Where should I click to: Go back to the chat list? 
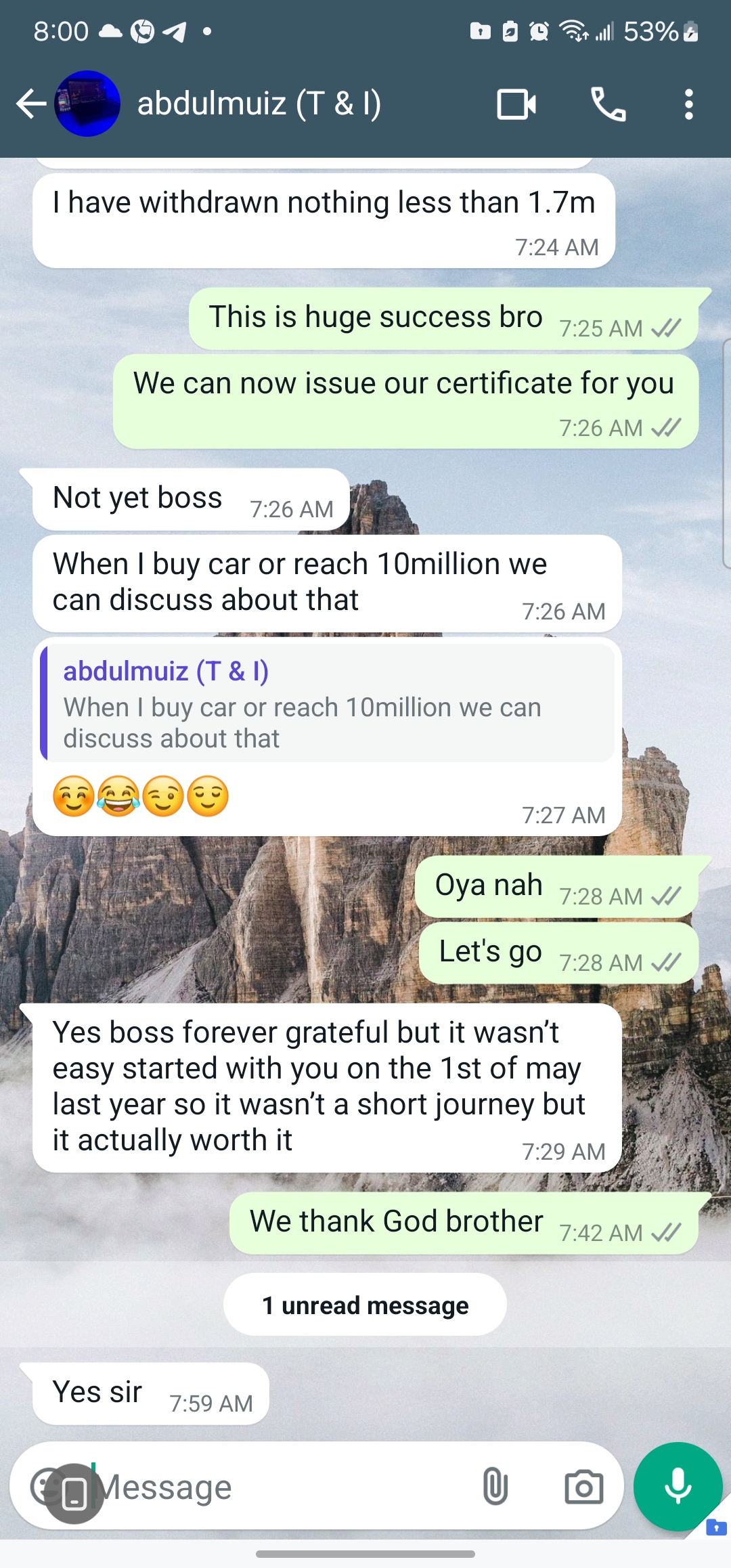30,104
